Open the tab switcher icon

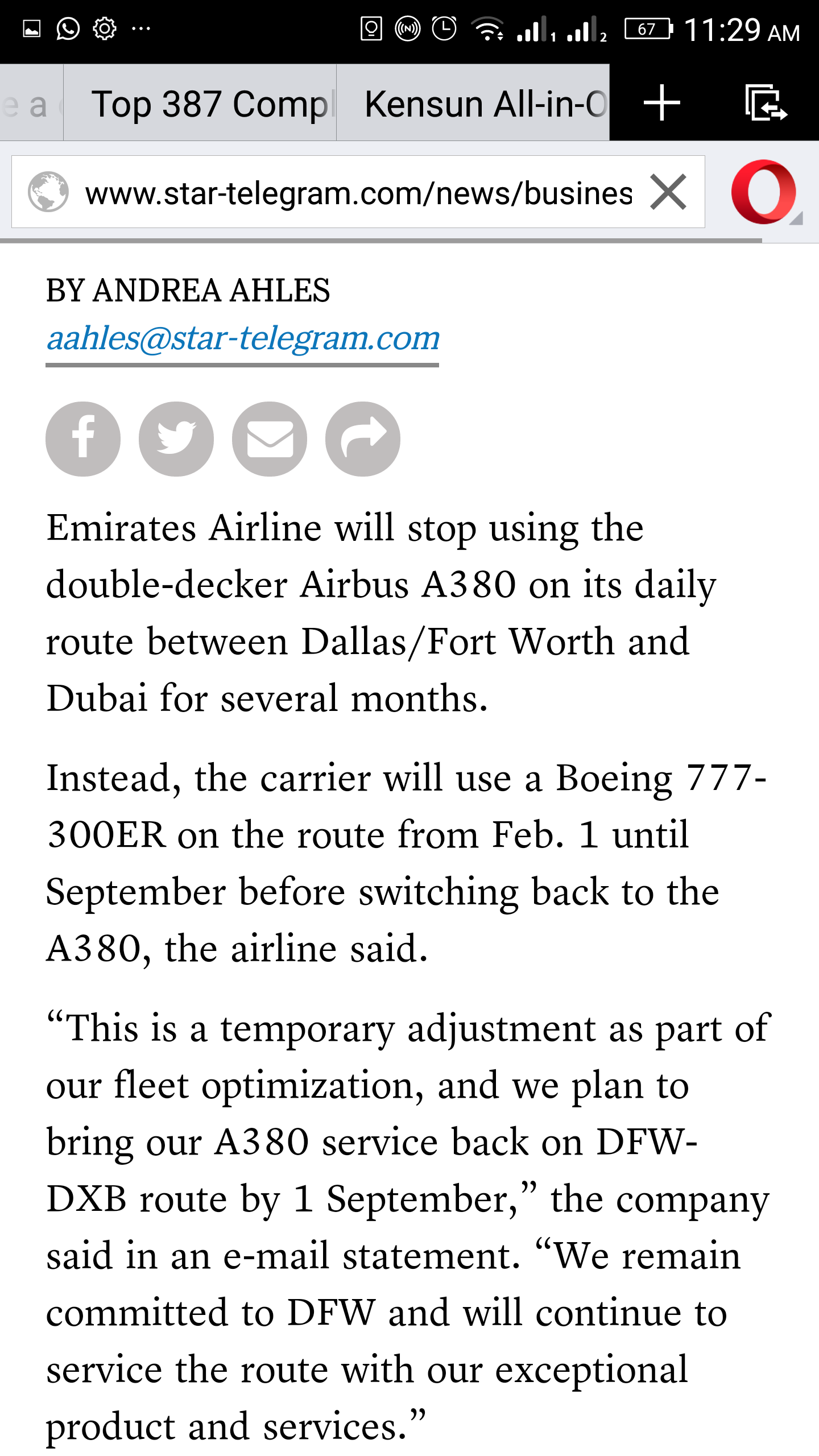[766, 104]
